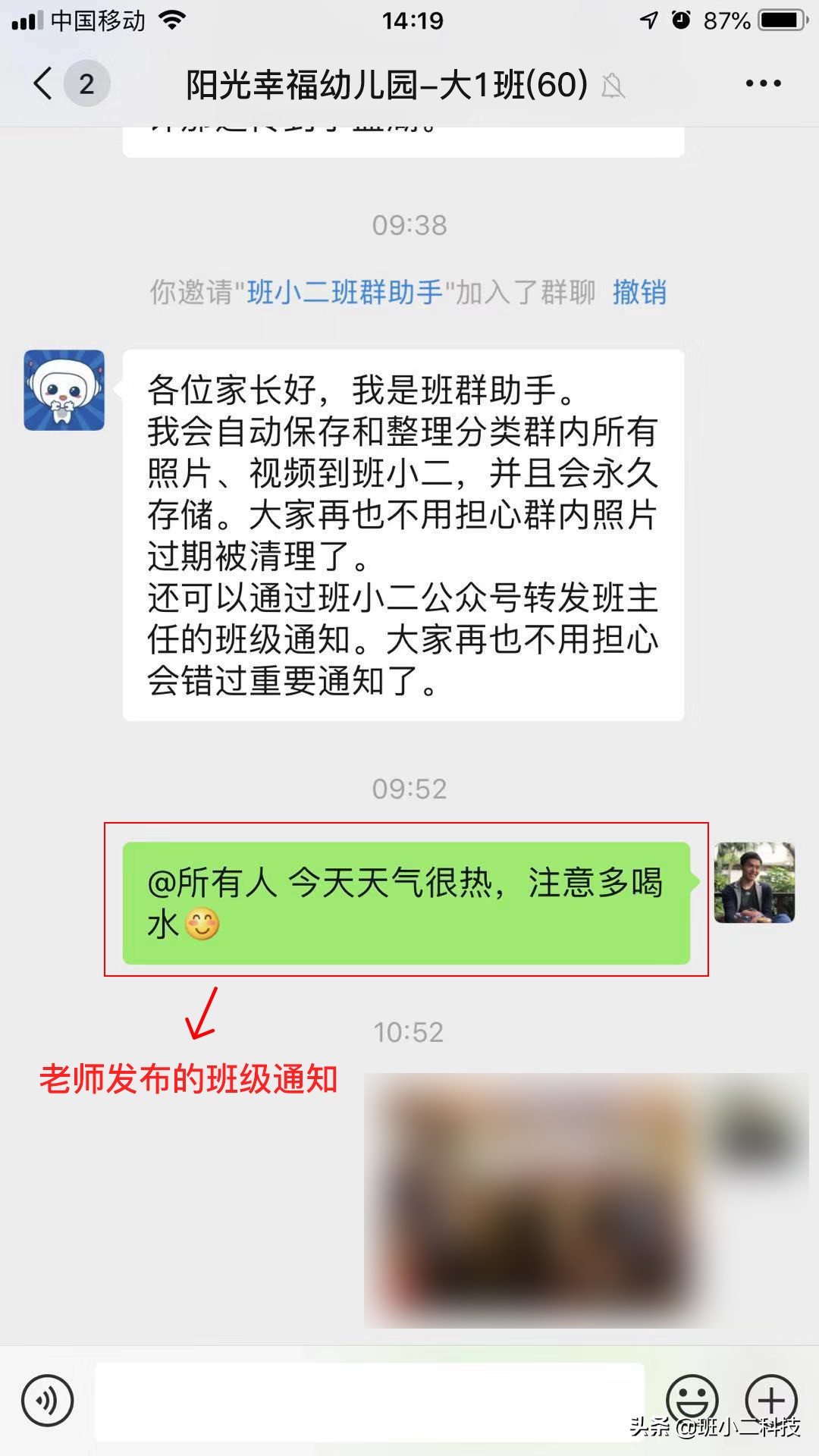Tap the teacher's avatar beside the green message
Image resolution: width=819 pixels, height=1456 pixels.
click(754, 884)
